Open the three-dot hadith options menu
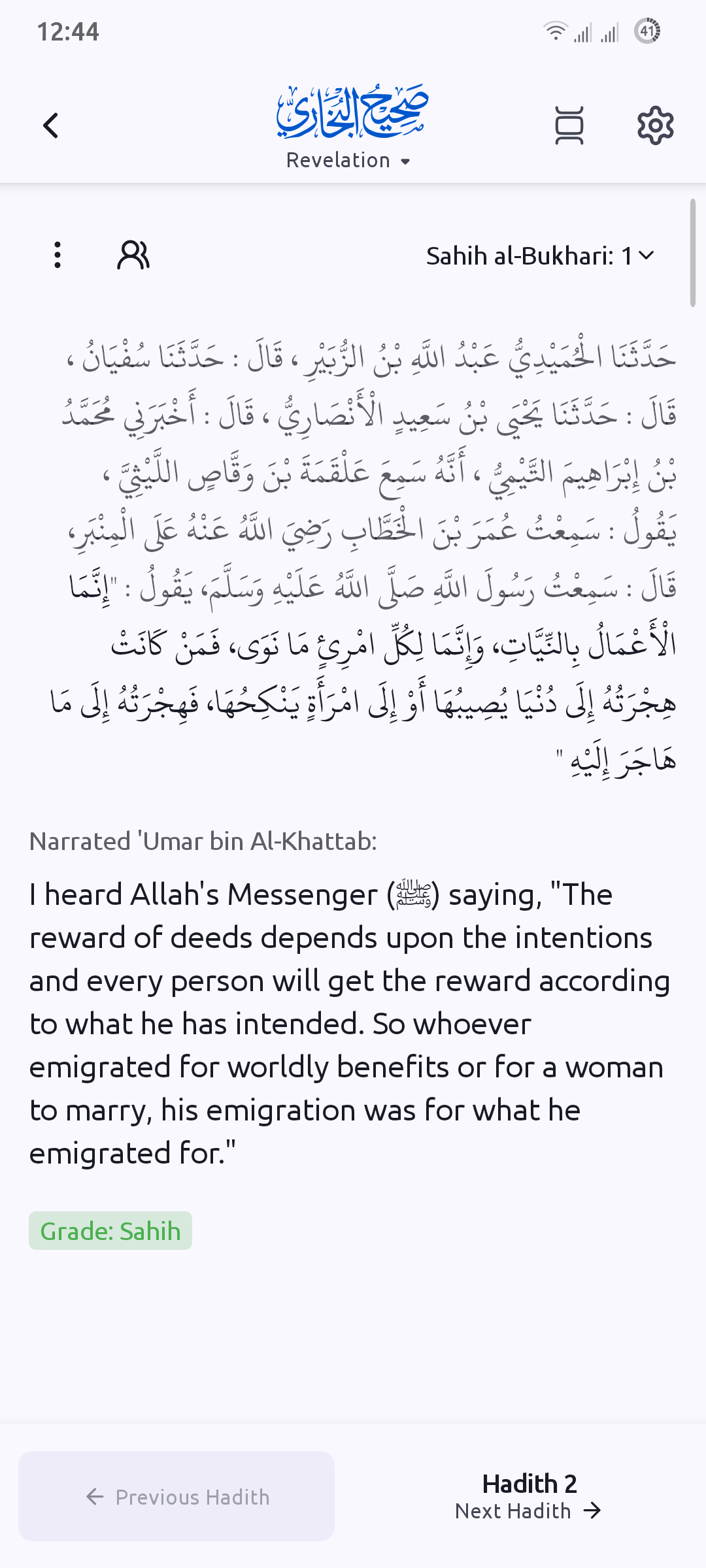Viewport: 706px width, 1568px height. point(58,255)
